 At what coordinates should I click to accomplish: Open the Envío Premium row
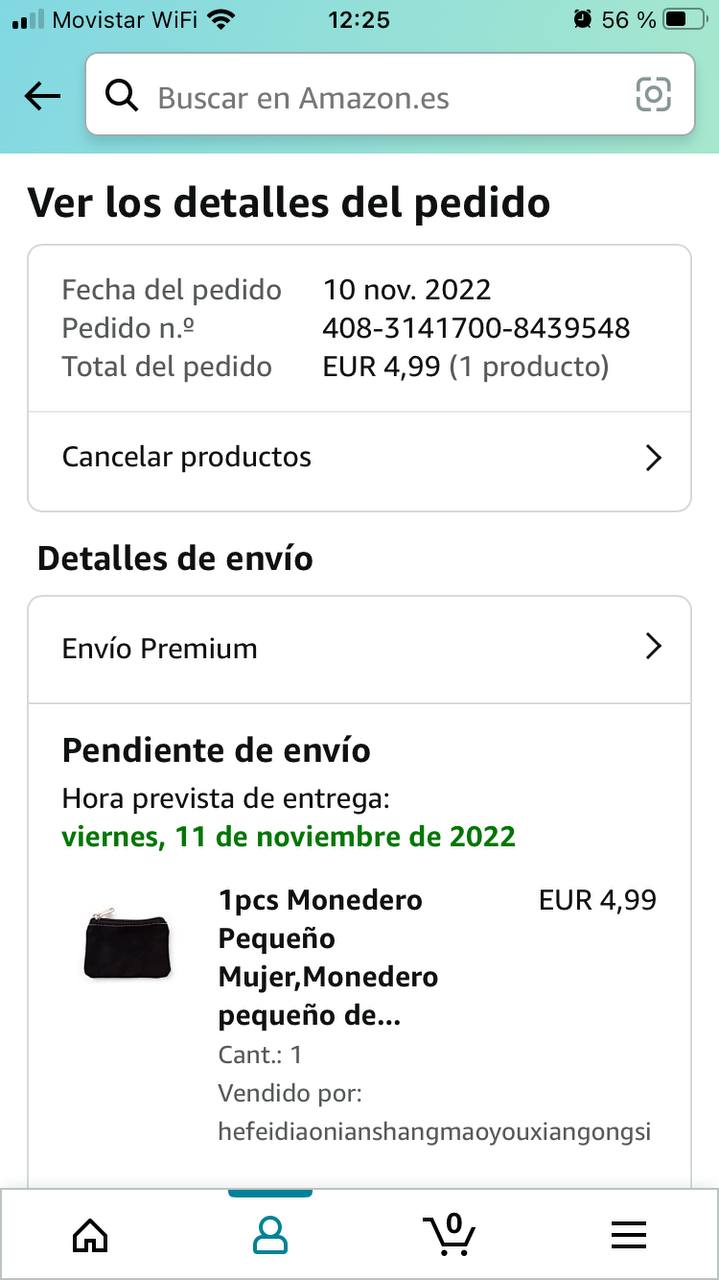(x=359, y=648)
